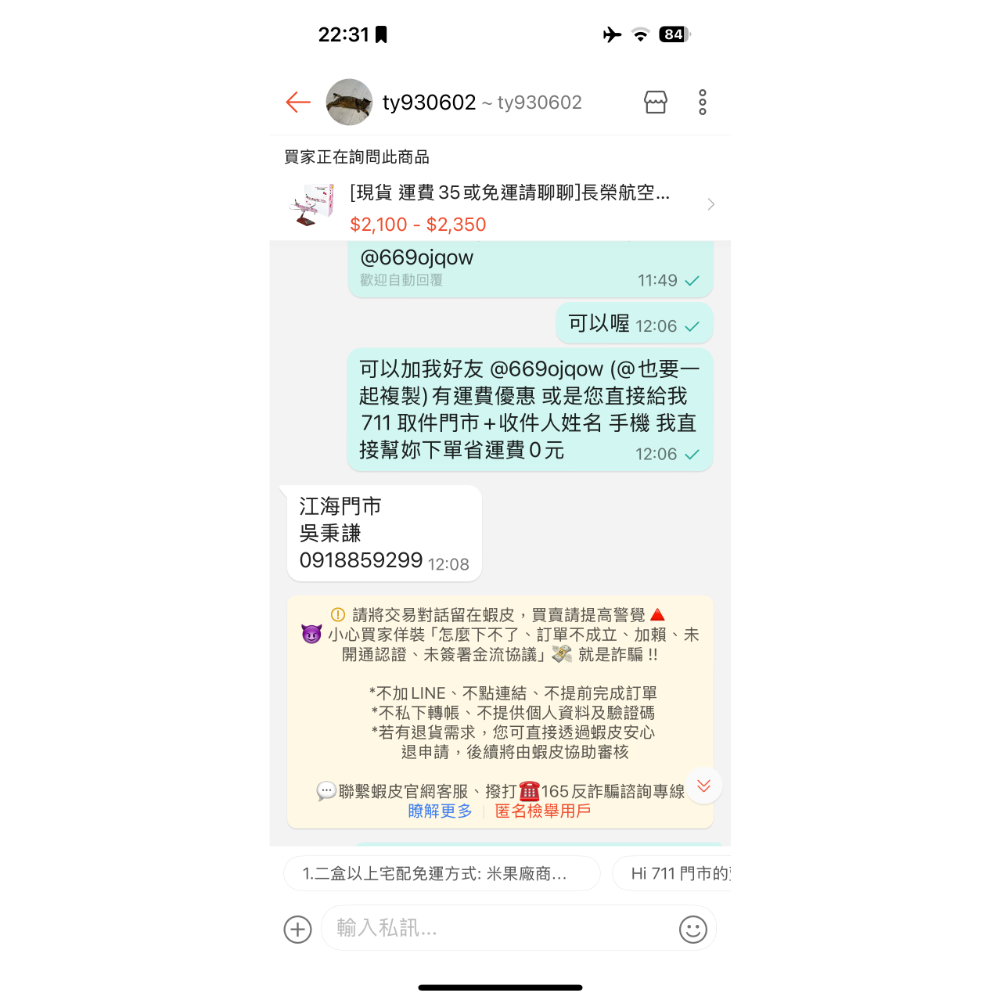Select quick reply 二盒以上宅配免運方式
Viewport: 1000px width, 1000px height.
[441, 873]
